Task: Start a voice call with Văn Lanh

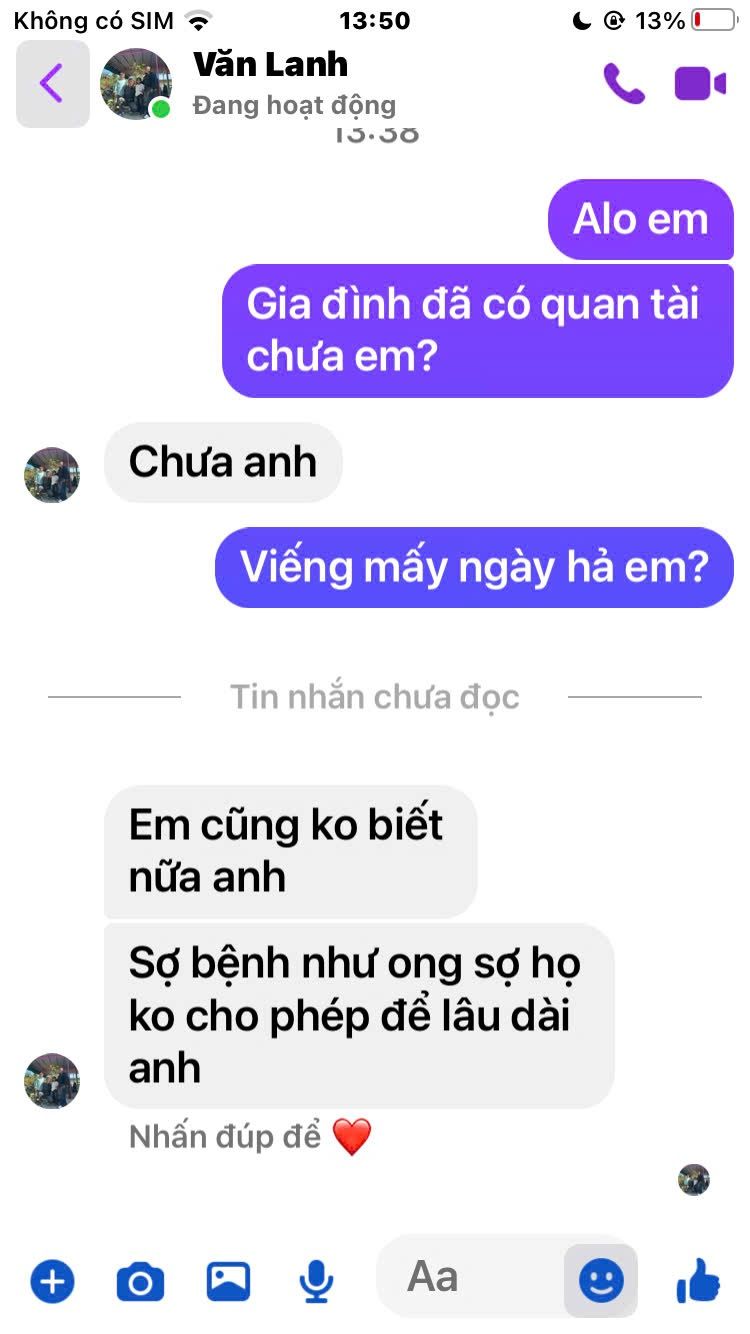Action: (624, 84)
